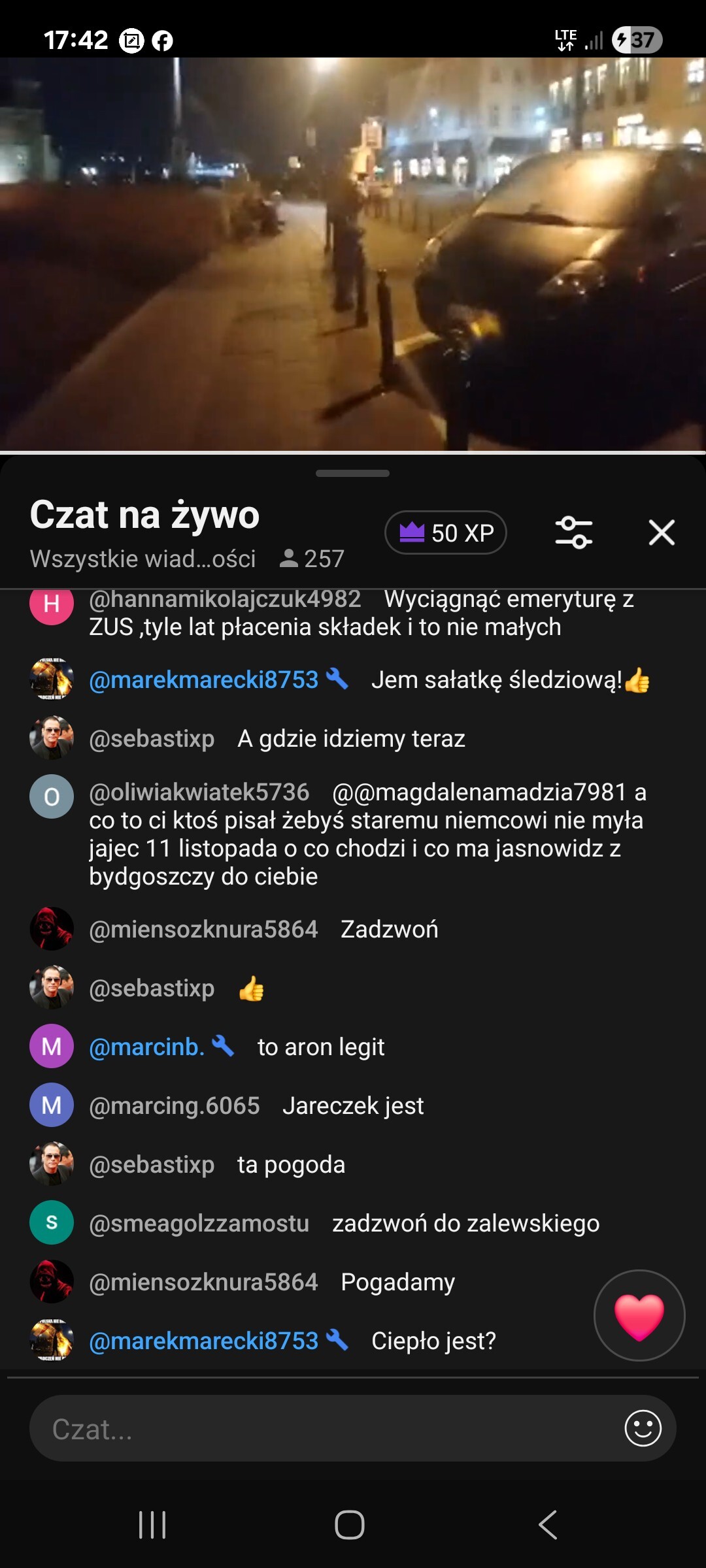Send a heart reaction

pos(639,1315)
